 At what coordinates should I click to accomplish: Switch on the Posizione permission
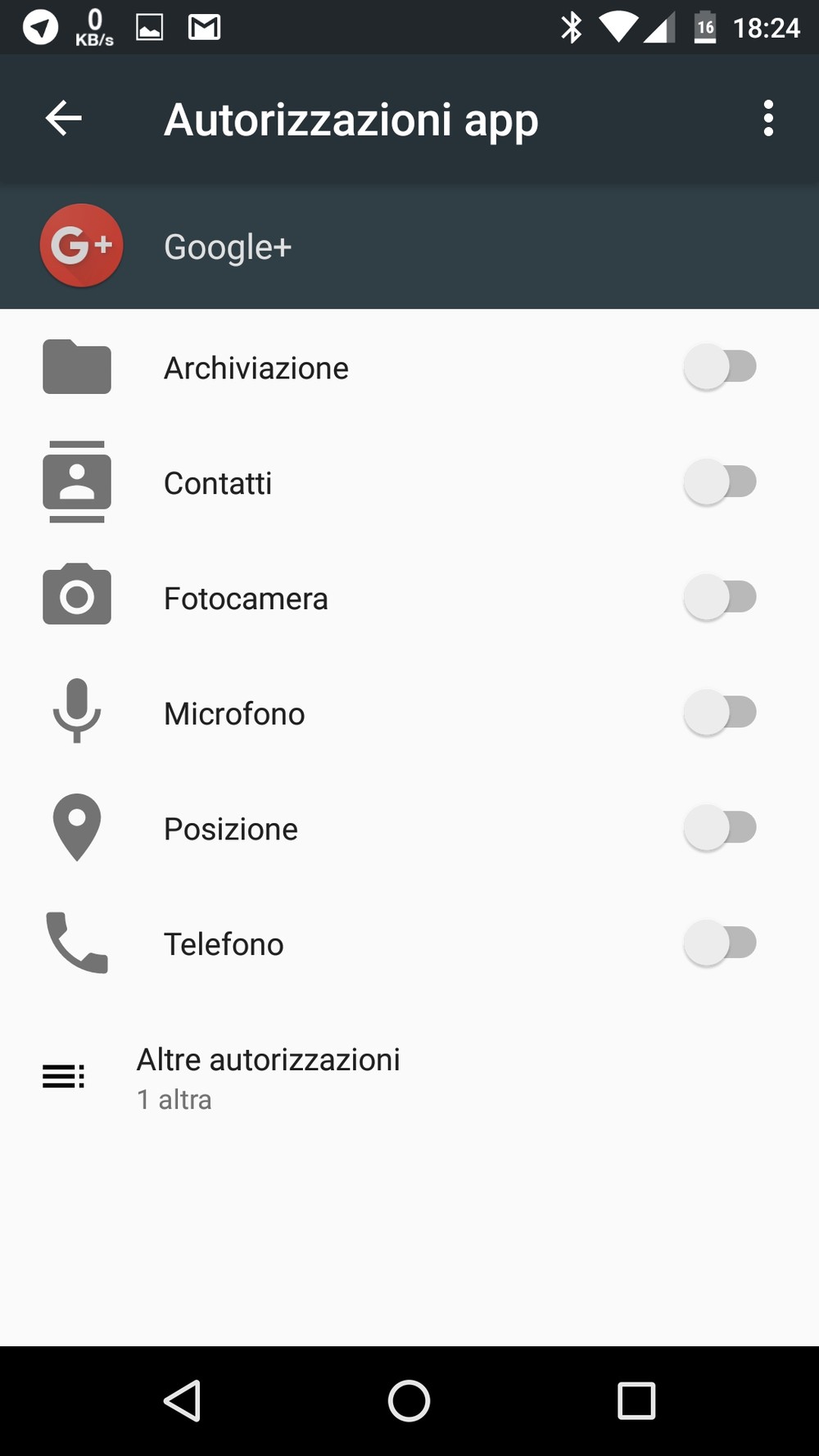(x=720, y=828)
